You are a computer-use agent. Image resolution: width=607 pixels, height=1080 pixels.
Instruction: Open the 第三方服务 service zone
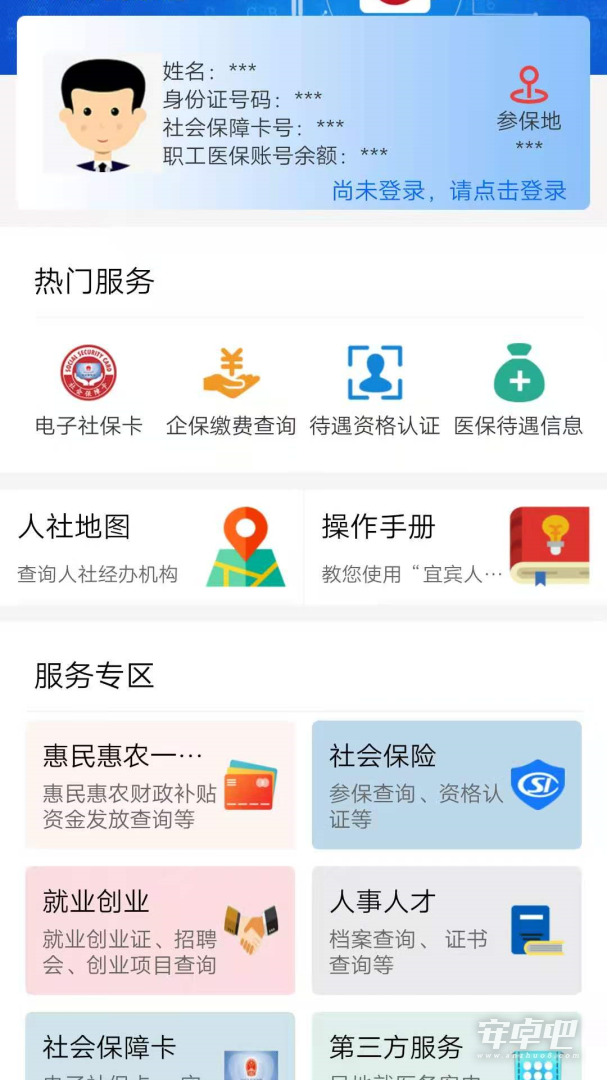coord(446,1046)
